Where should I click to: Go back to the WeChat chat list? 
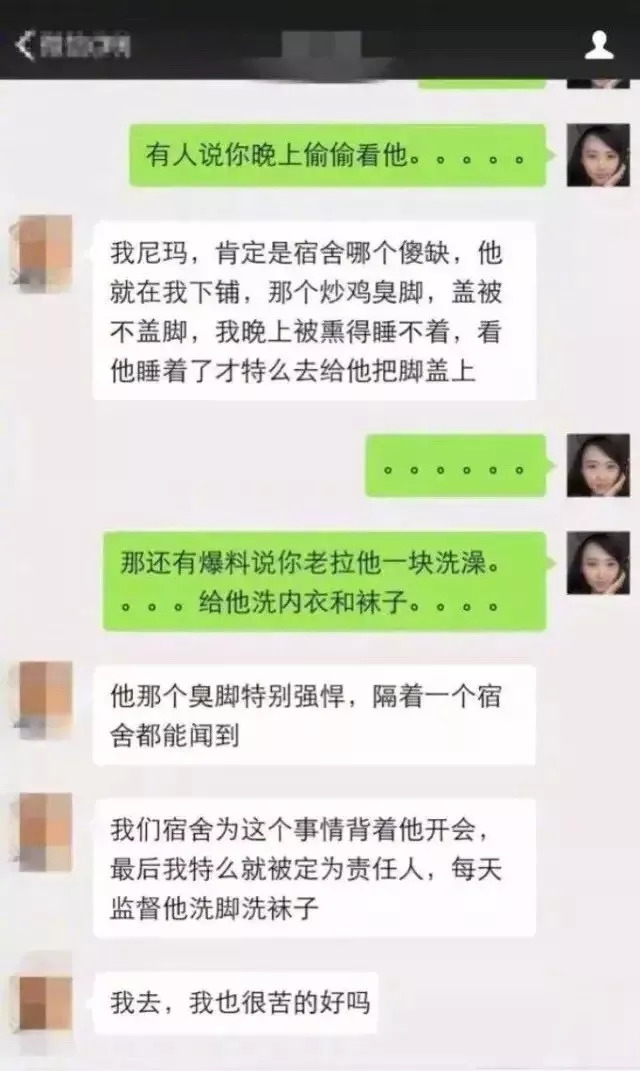click(72, 46)
